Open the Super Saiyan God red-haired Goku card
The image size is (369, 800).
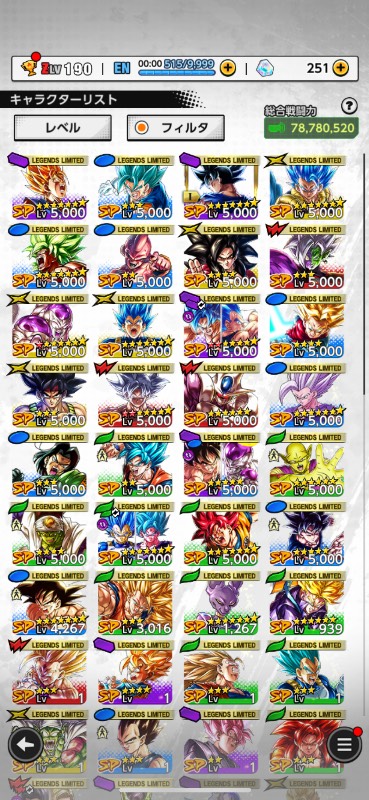point(220,534)
